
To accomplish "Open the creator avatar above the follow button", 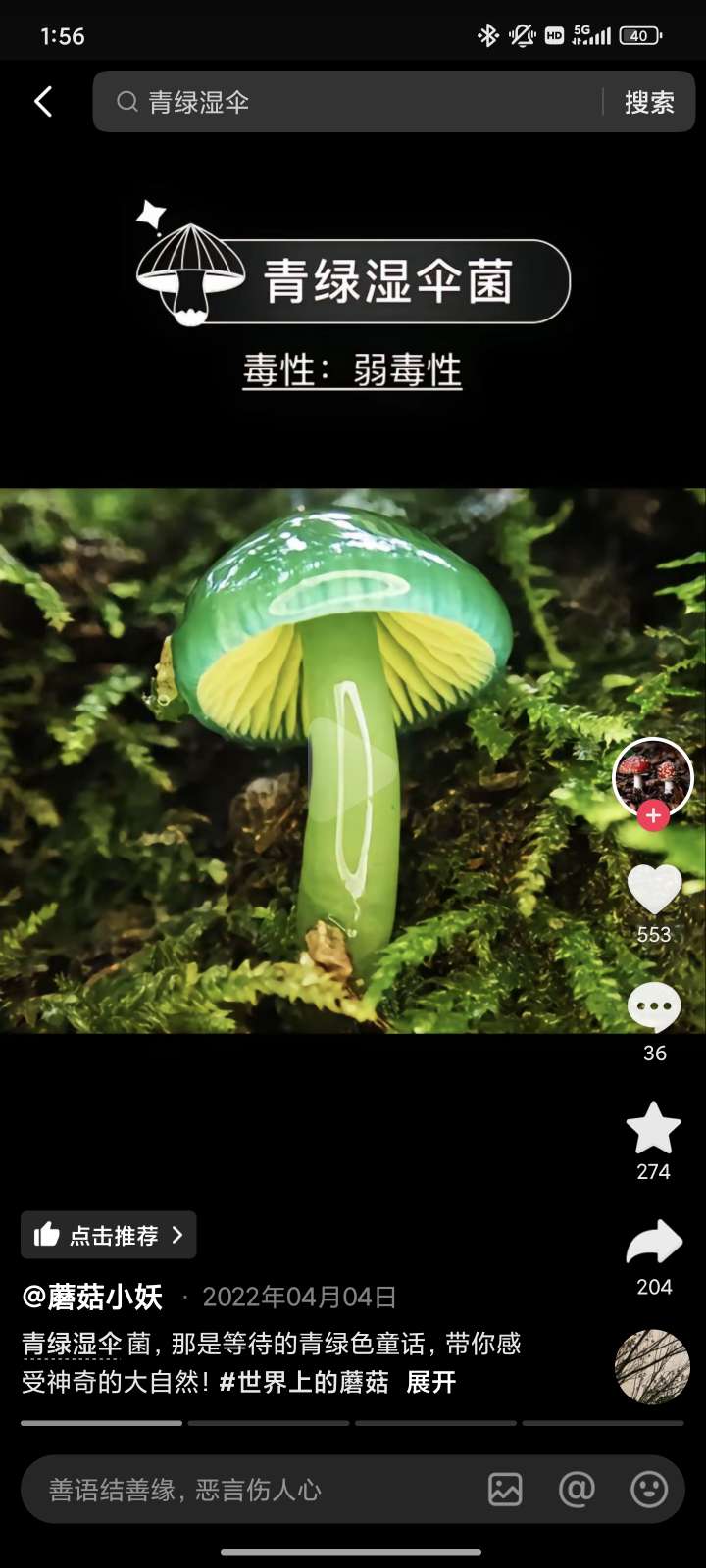I will (653, 777).
